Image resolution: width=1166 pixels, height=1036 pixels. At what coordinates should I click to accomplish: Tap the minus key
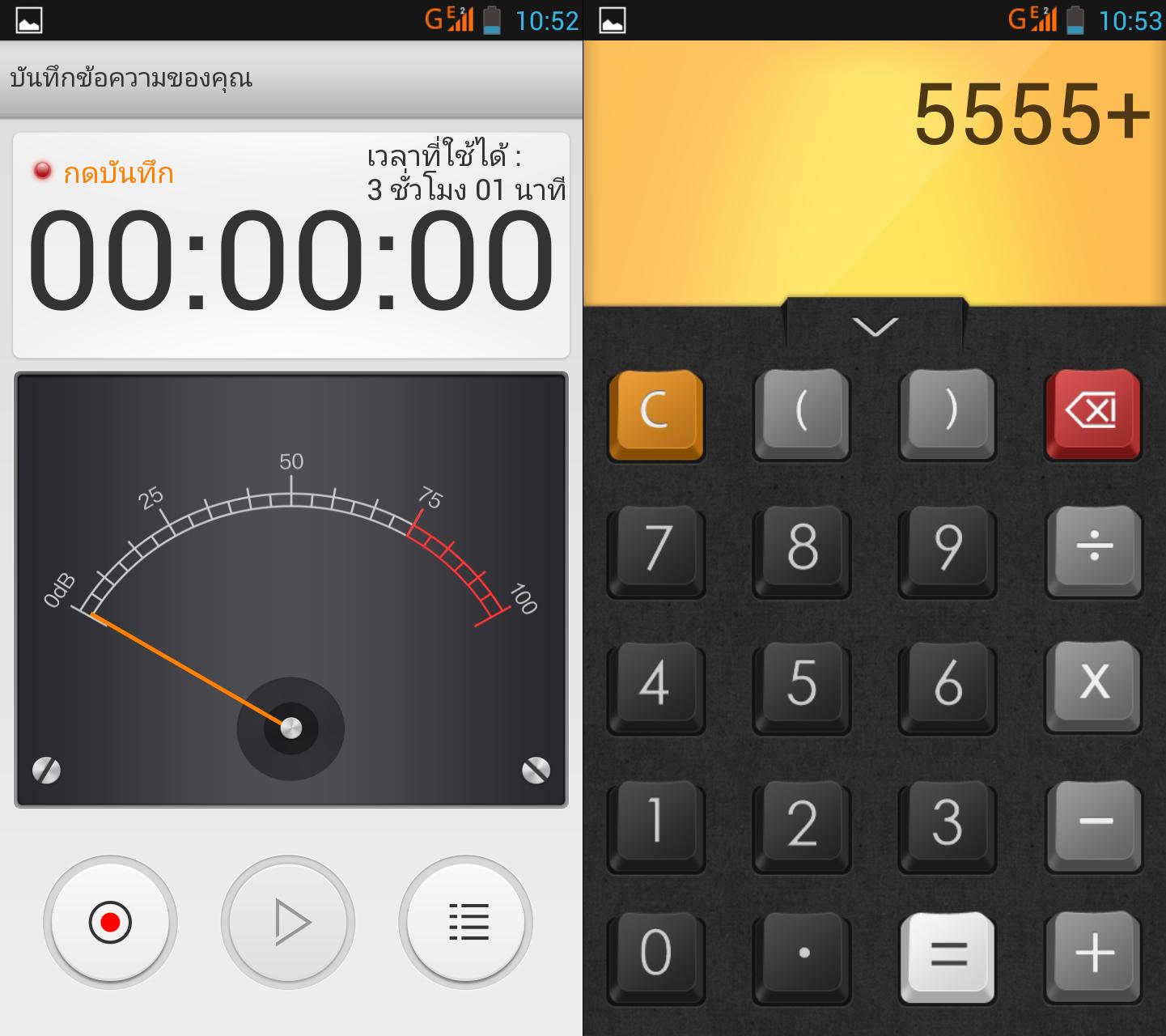1093,822
